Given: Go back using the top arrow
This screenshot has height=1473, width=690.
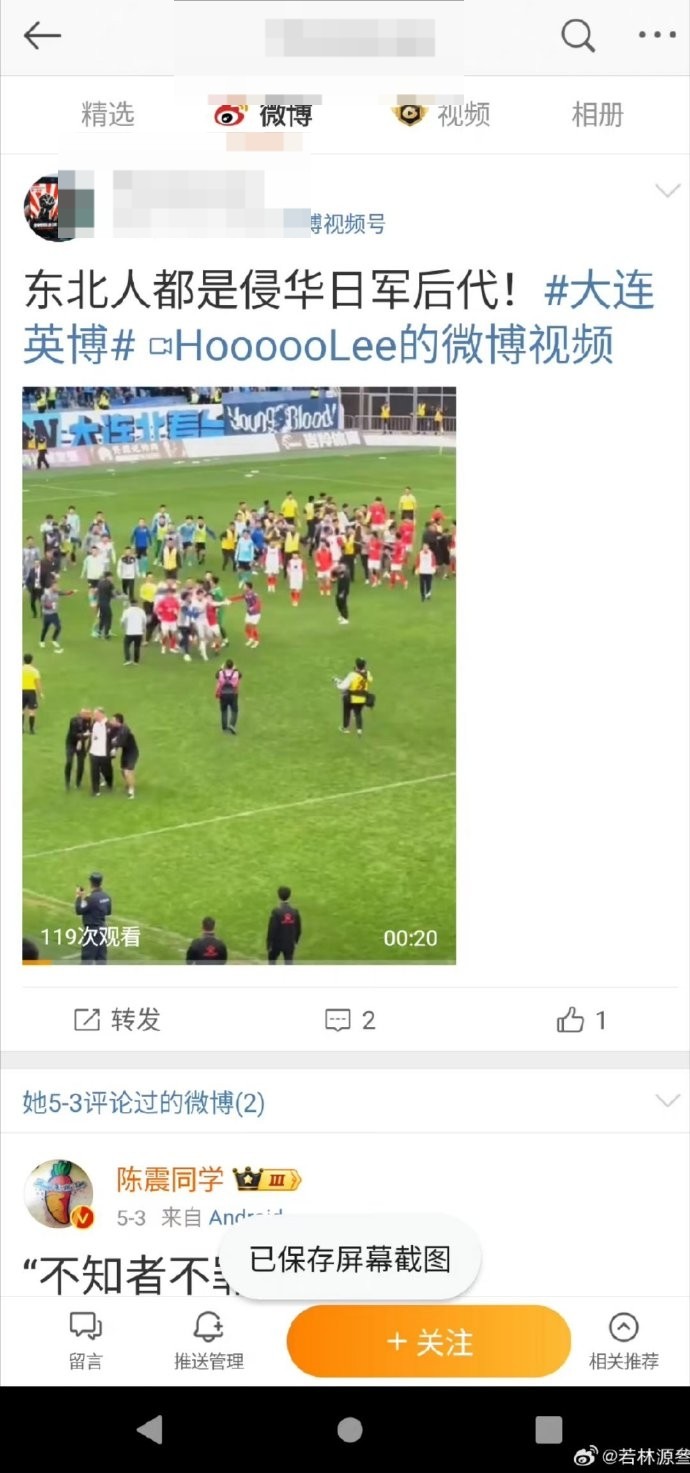Looking at the screenshot, I should (x=42, y=36).
